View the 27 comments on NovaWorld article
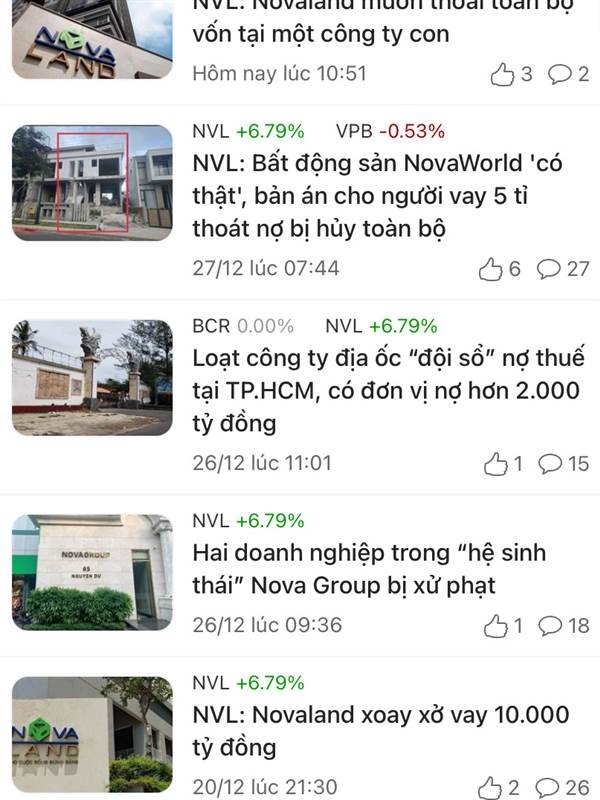Viewport: 600px width, 800px height. 563,269
